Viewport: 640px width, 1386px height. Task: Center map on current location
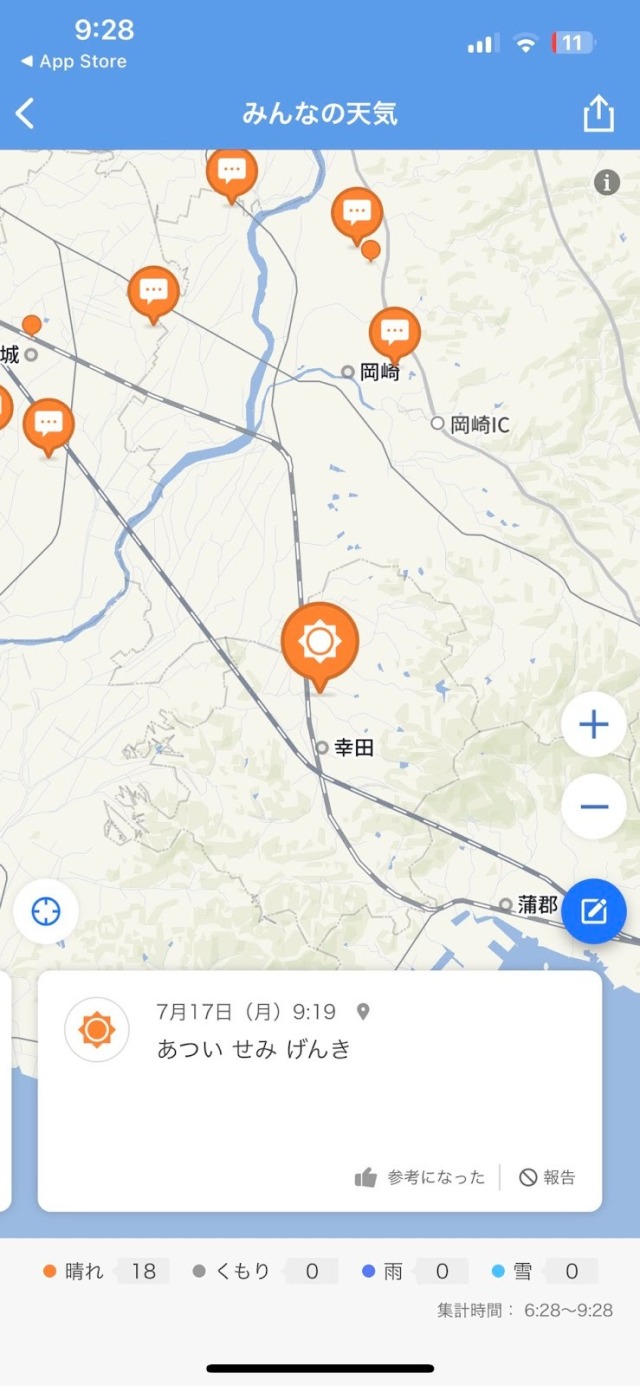coord(46,911)
